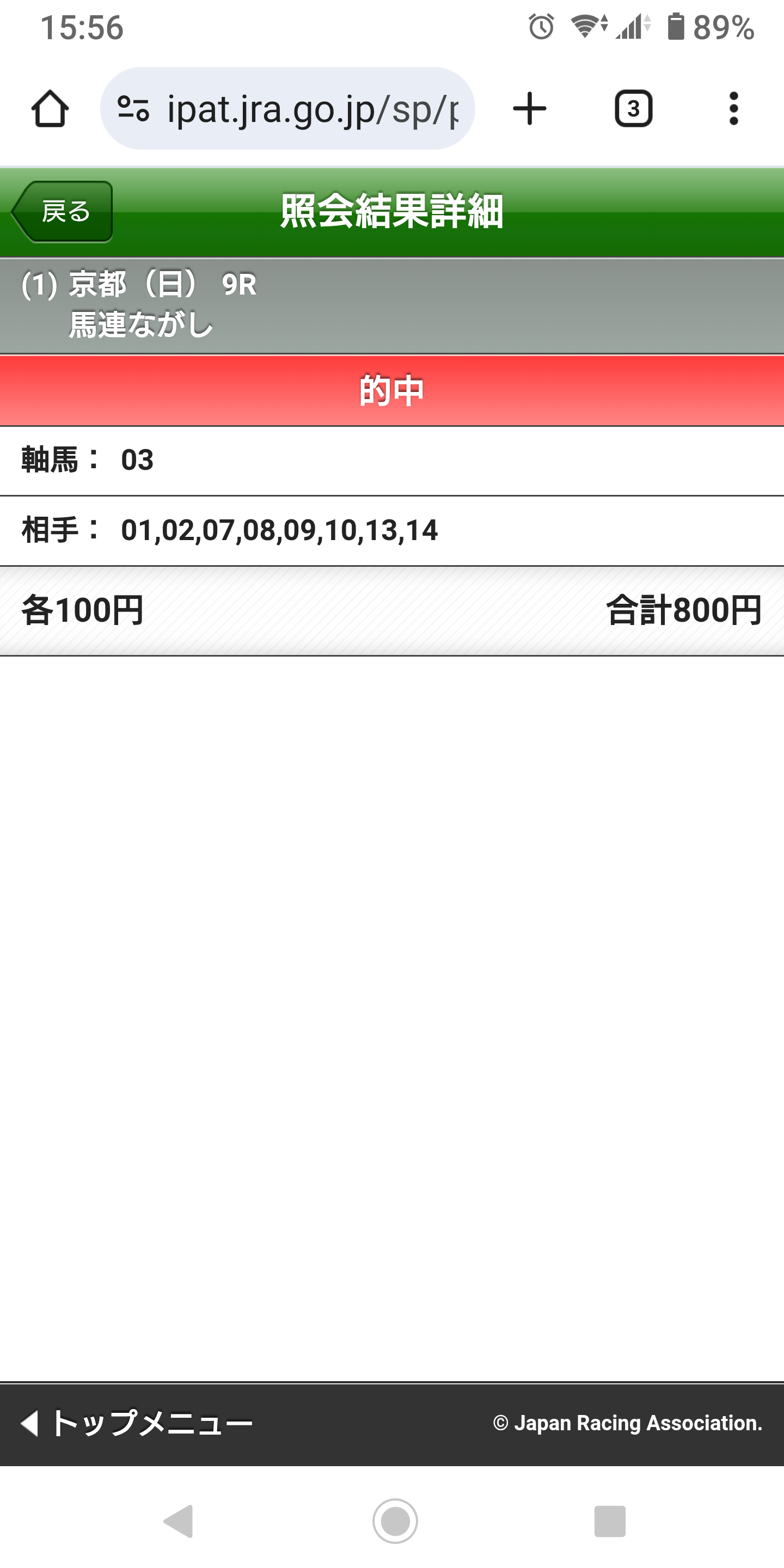Open the browser overflow menu
The image size is (784, 1568).
coord(733,109)
